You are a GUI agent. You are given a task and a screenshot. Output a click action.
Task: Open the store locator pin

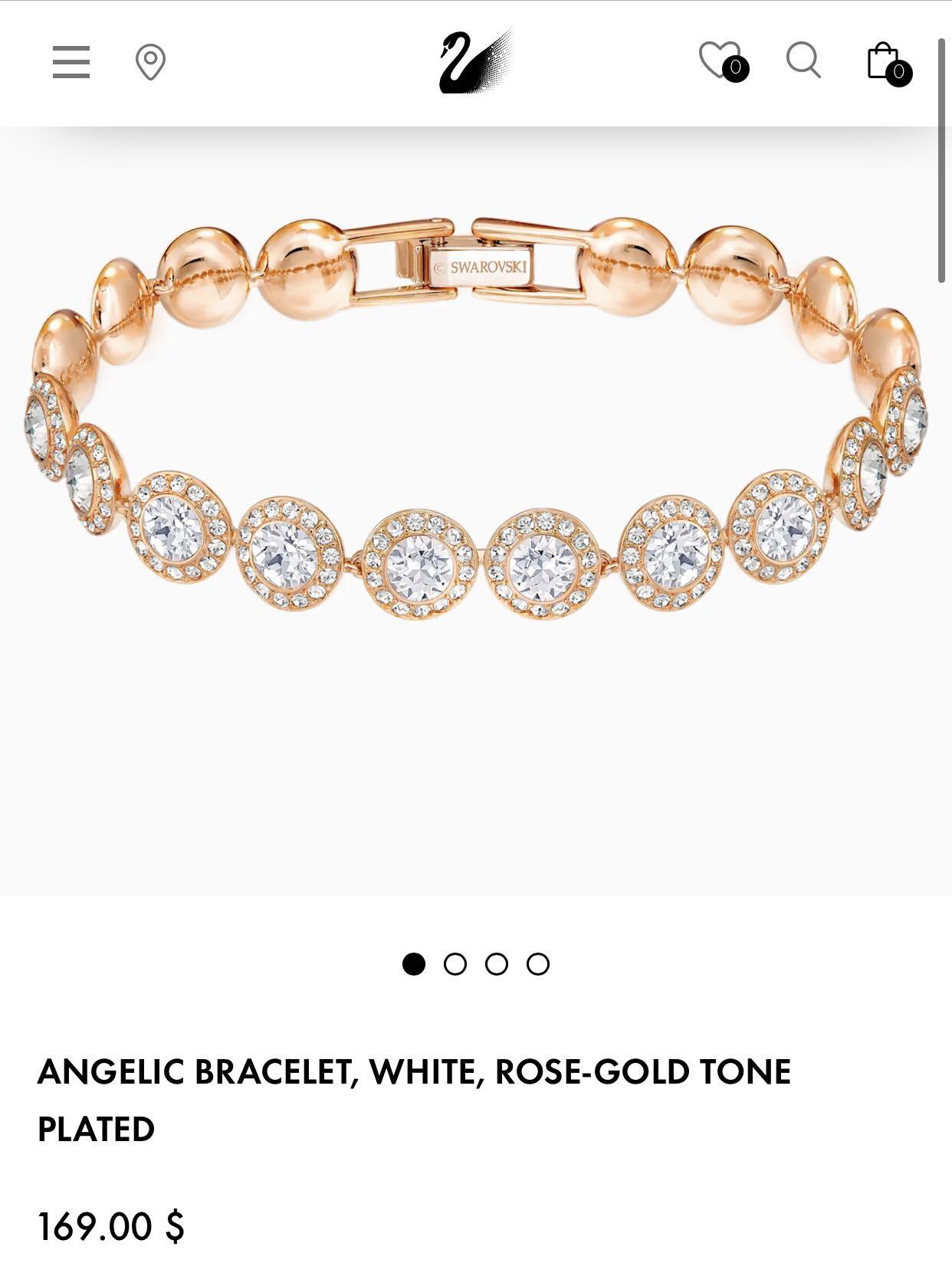(150, 62)
